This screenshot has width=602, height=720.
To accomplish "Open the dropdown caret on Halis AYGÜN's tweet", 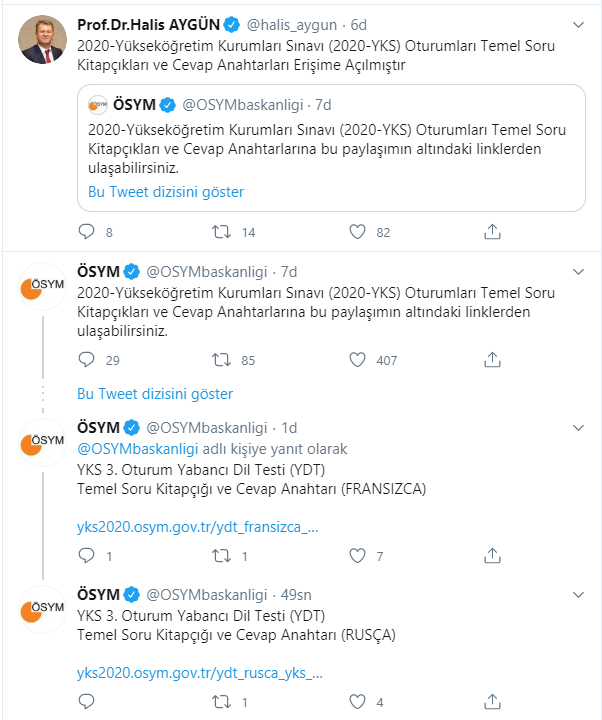I will [x=578, y=22].
